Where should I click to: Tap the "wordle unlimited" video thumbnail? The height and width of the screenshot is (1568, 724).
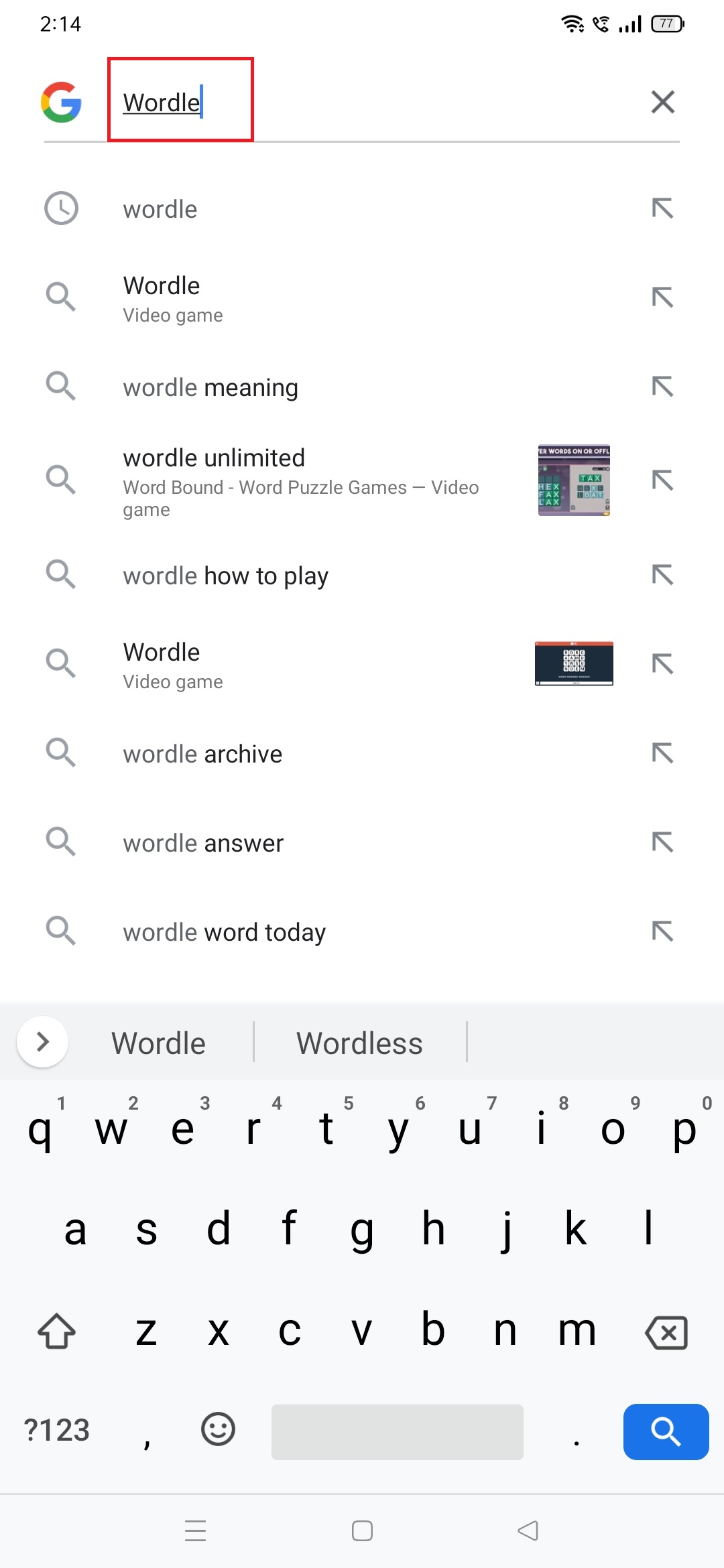(574, 481)
